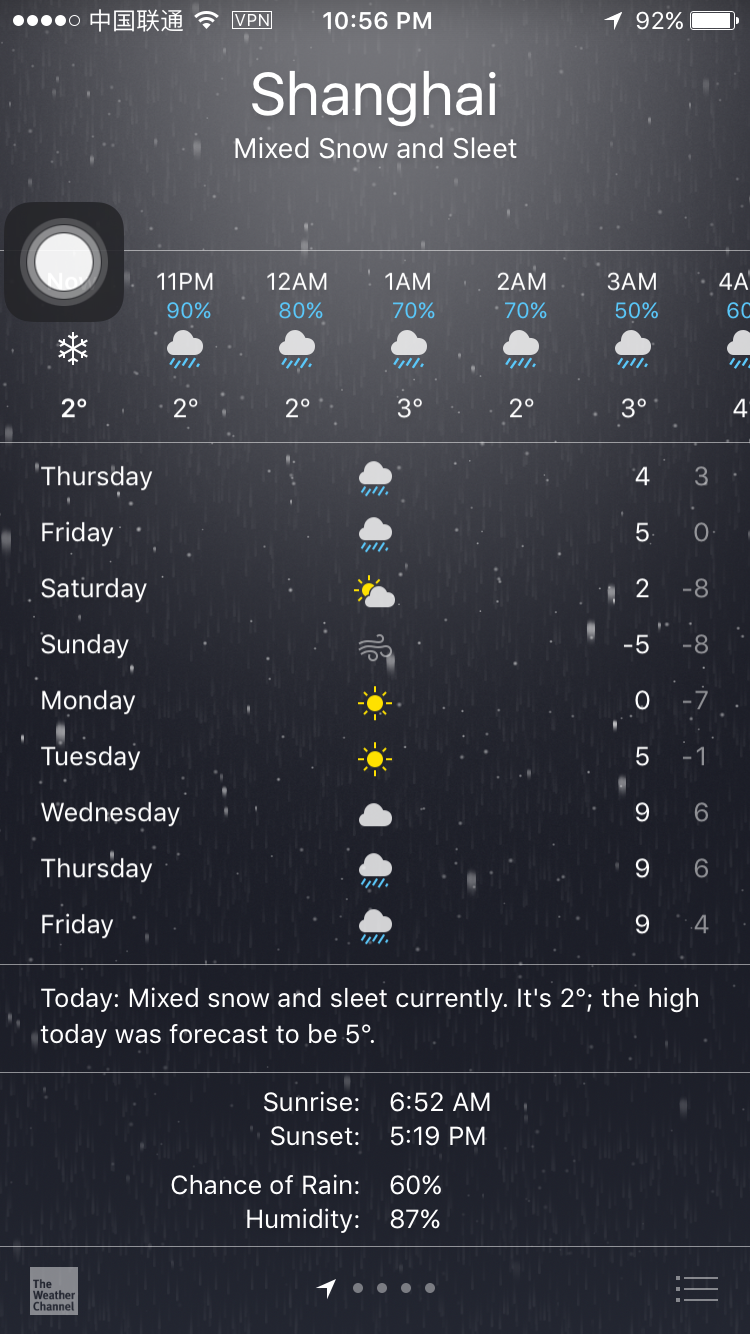Open the city list menu icon

click(697, 1289)
